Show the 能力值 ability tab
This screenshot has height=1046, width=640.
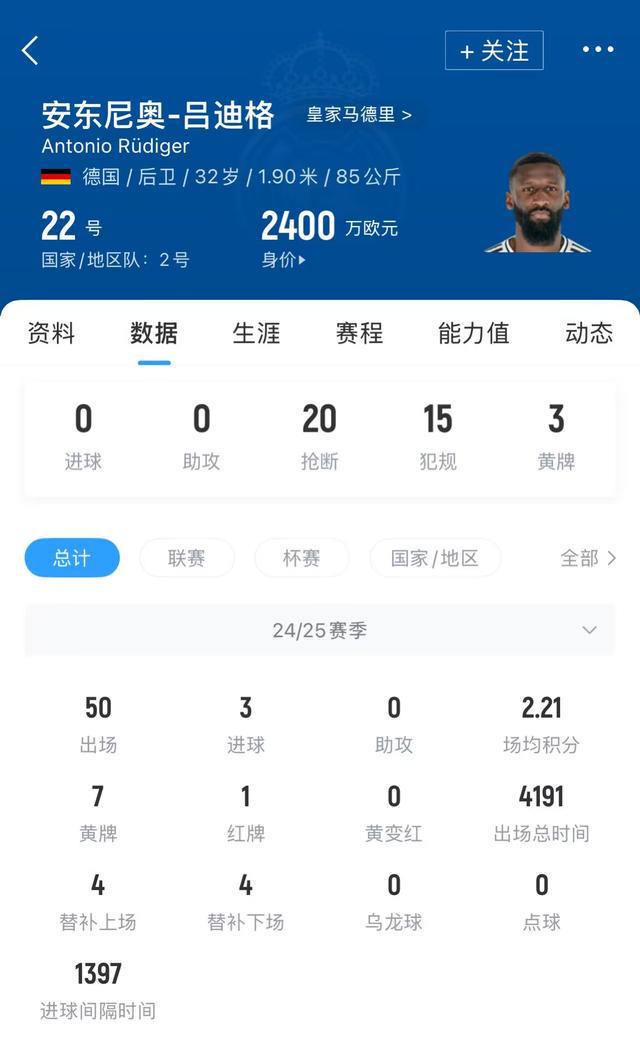(474, 333)
